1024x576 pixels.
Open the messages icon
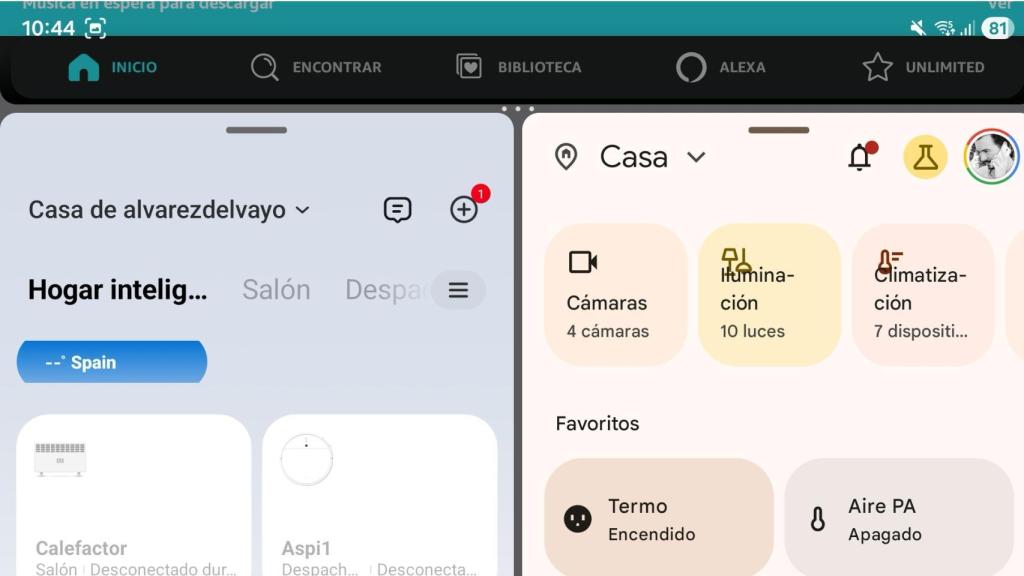(398, 210)
